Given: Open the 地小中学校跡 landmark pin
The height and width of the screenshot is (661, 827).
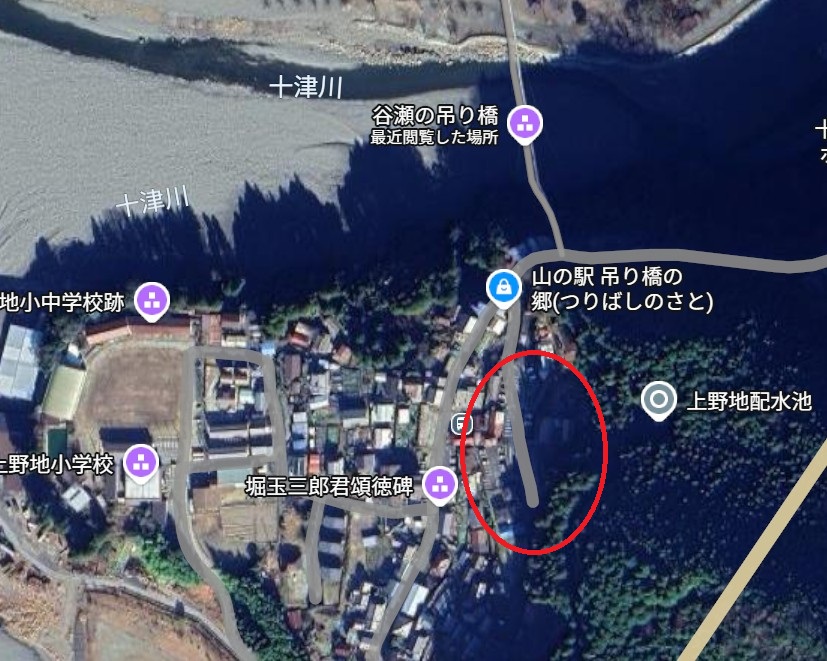Looking at the screenshot, I should tap(152, 299).
